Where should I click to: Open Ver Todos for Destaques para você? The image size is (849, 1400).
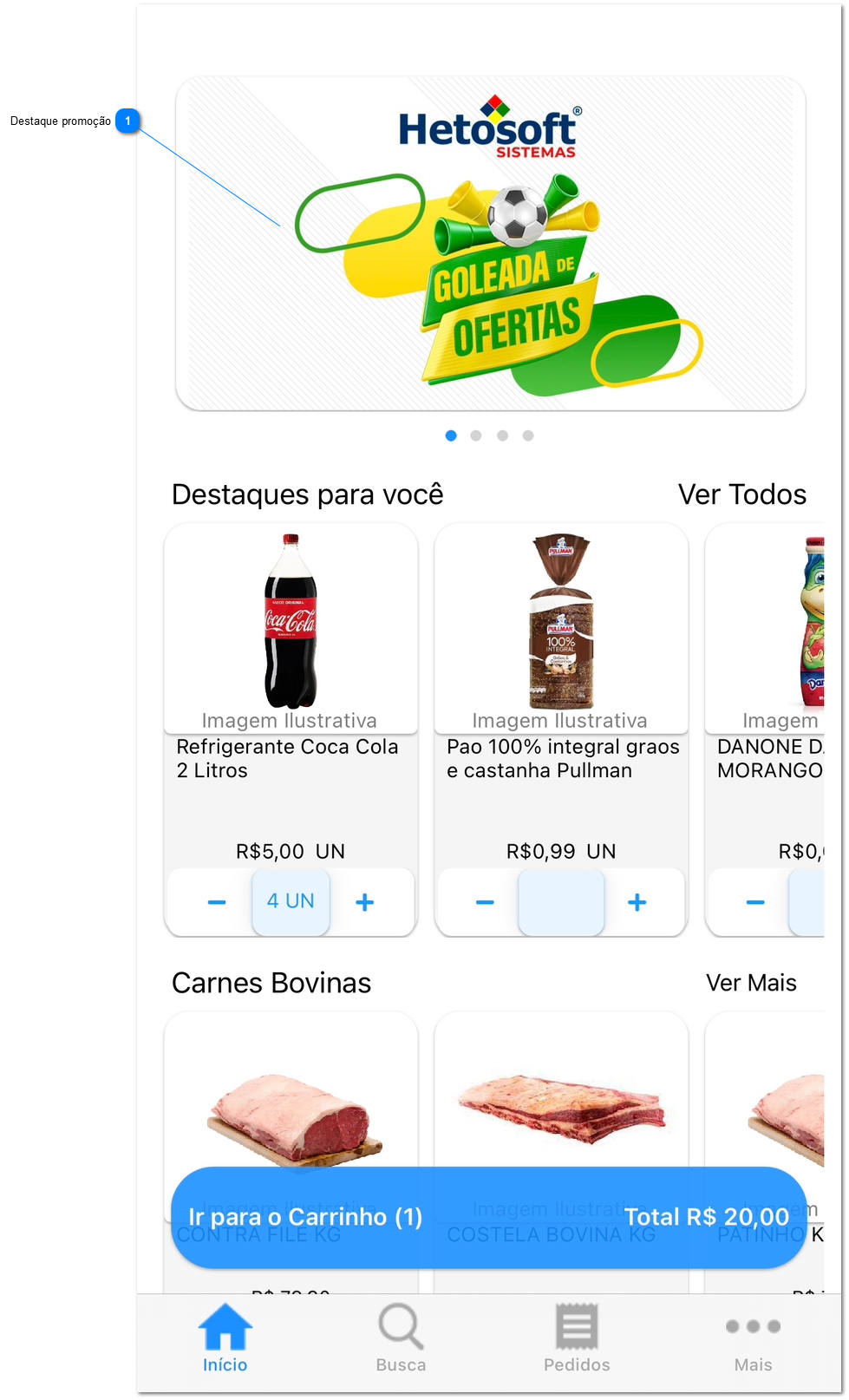[x=742, y=494]
